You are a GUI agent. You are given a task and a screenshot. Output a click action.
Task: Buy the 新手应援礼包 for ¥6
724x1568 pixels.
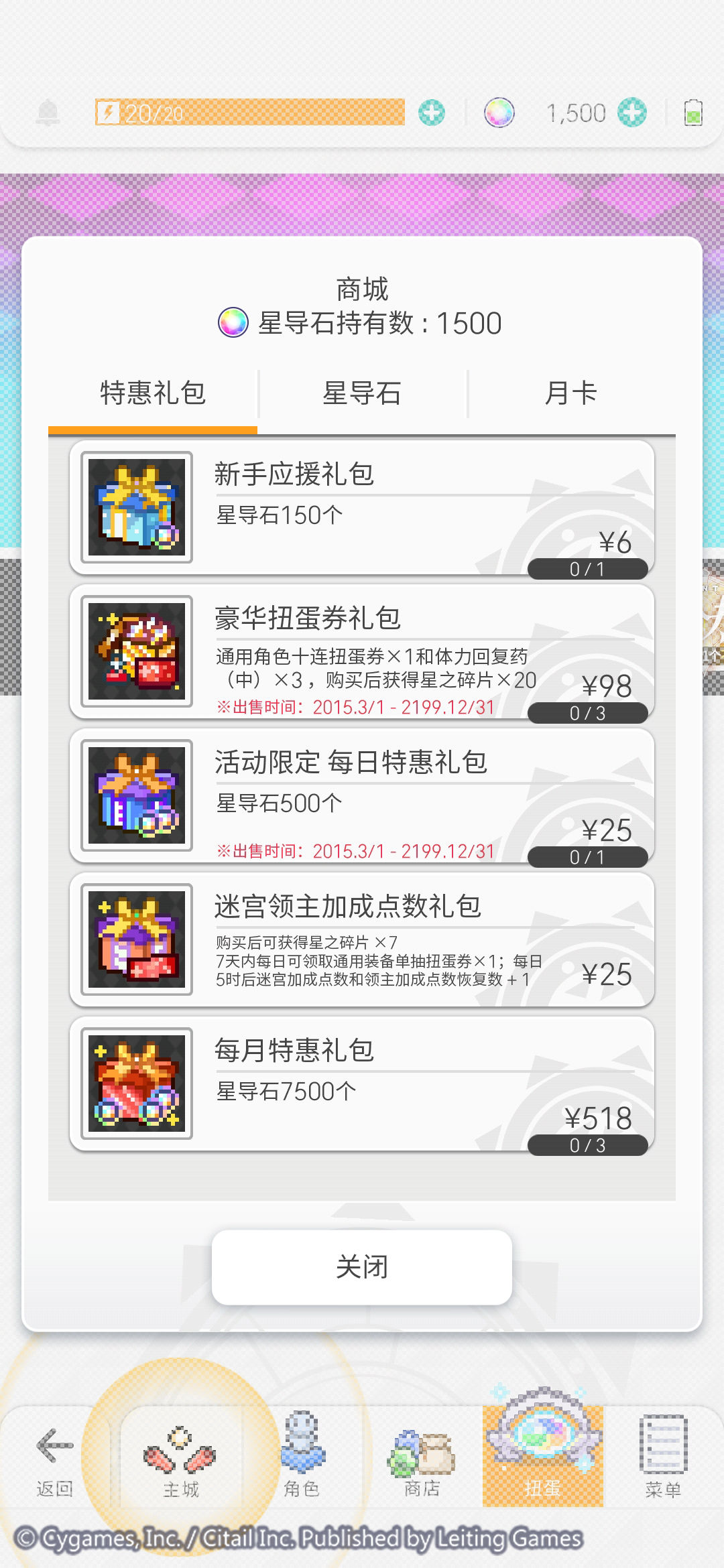pos(362,507)
